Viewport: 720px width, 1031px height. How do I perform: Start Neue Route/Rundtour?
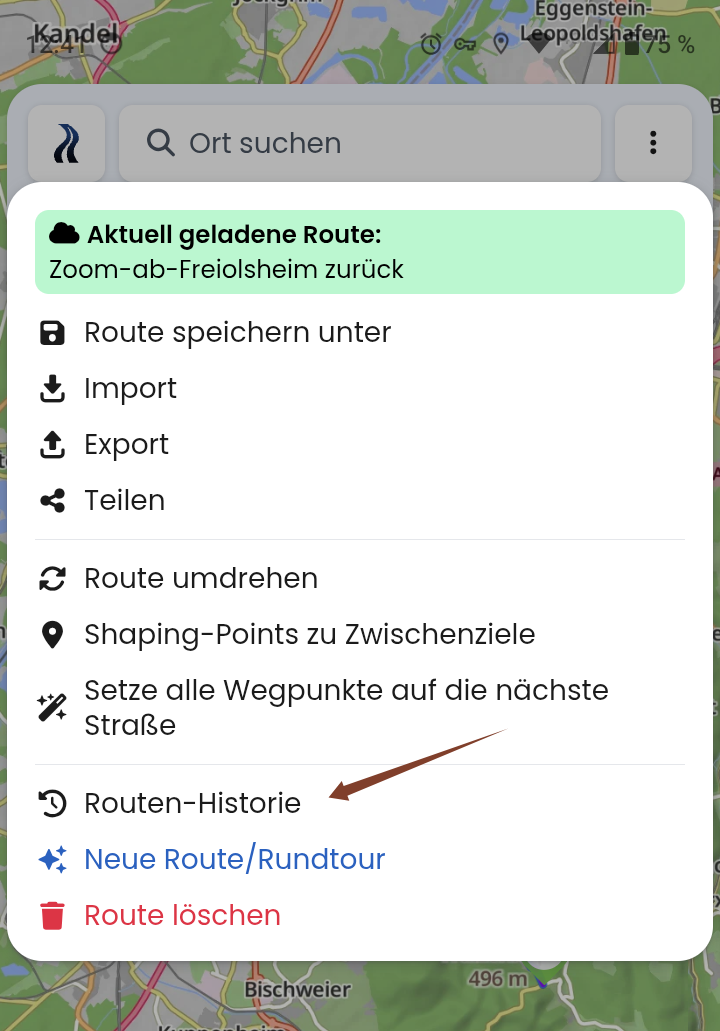tap(234, 859)
